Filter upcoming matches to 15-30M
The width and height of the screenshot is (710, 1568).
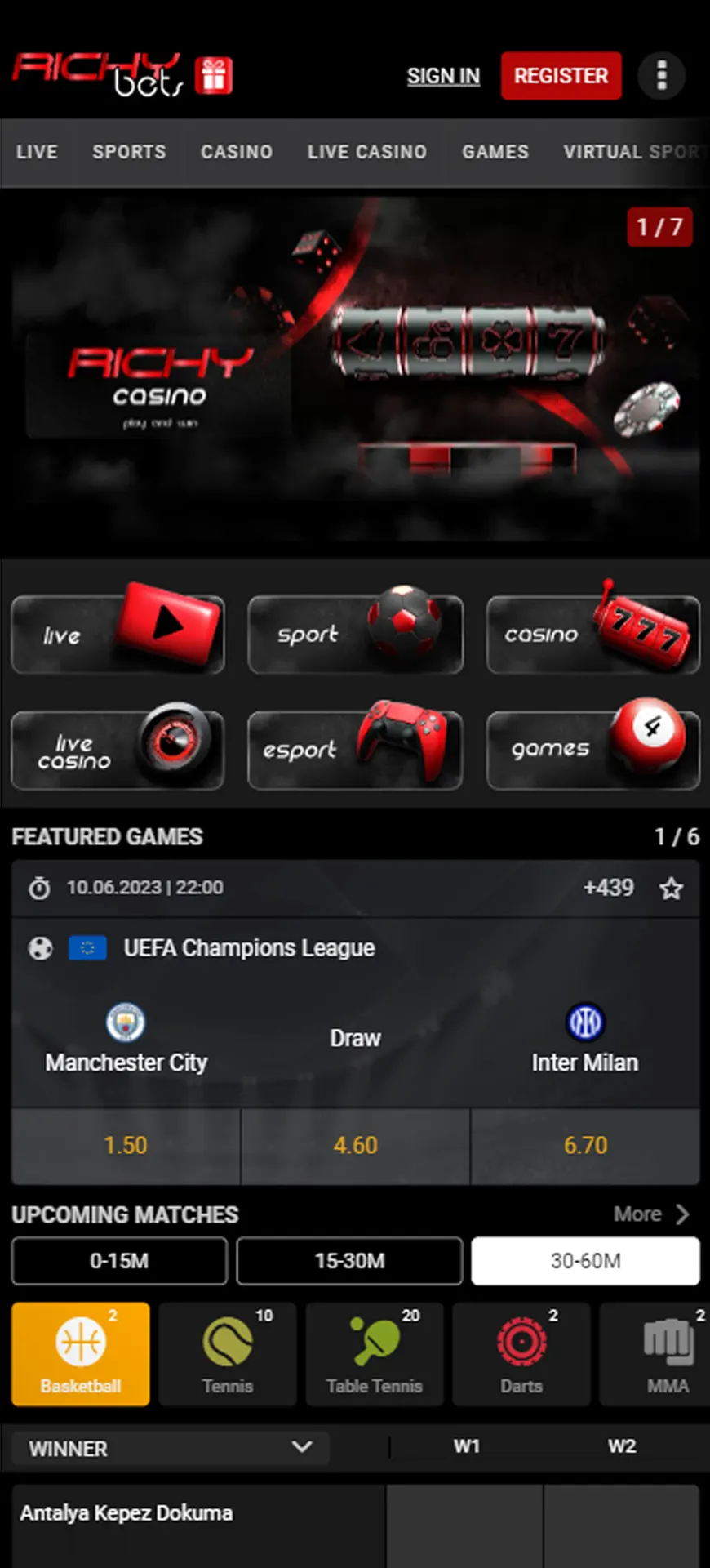pos(349,1261)
